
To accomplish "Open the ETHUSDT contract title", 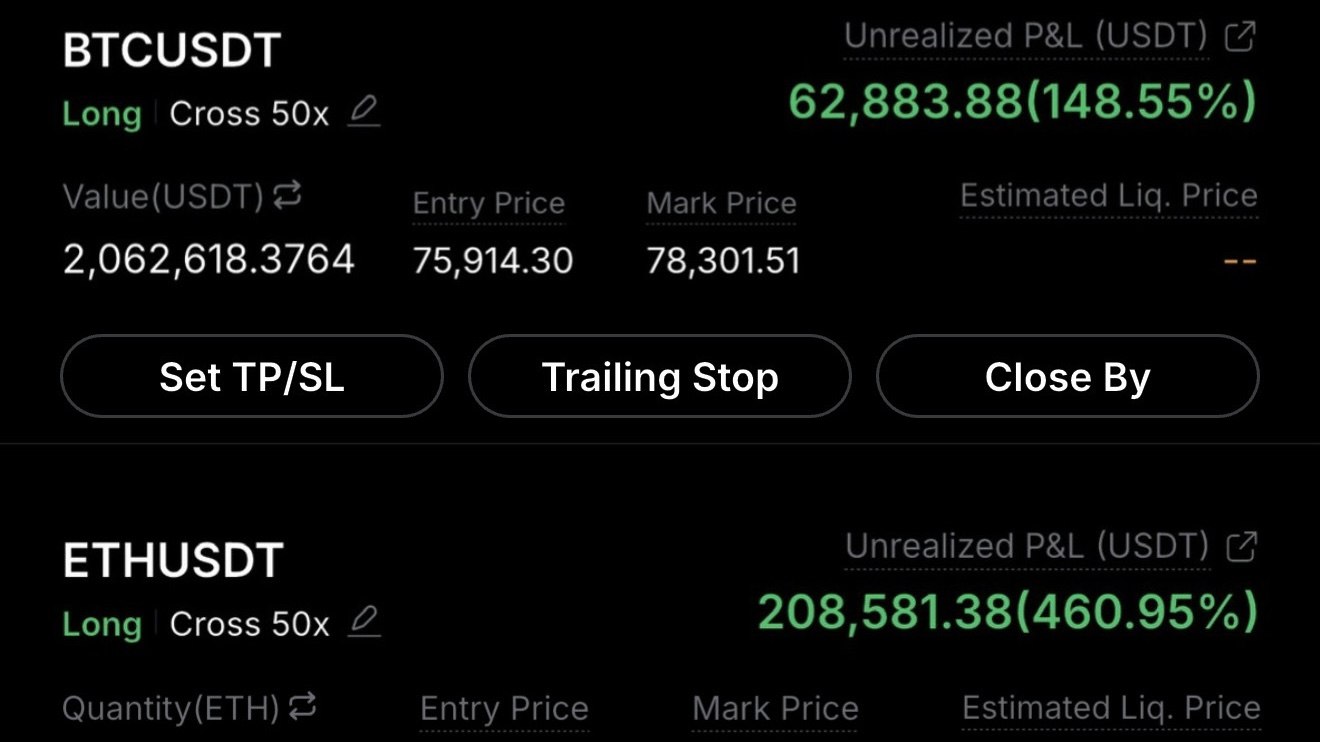I will coord(173,561).
